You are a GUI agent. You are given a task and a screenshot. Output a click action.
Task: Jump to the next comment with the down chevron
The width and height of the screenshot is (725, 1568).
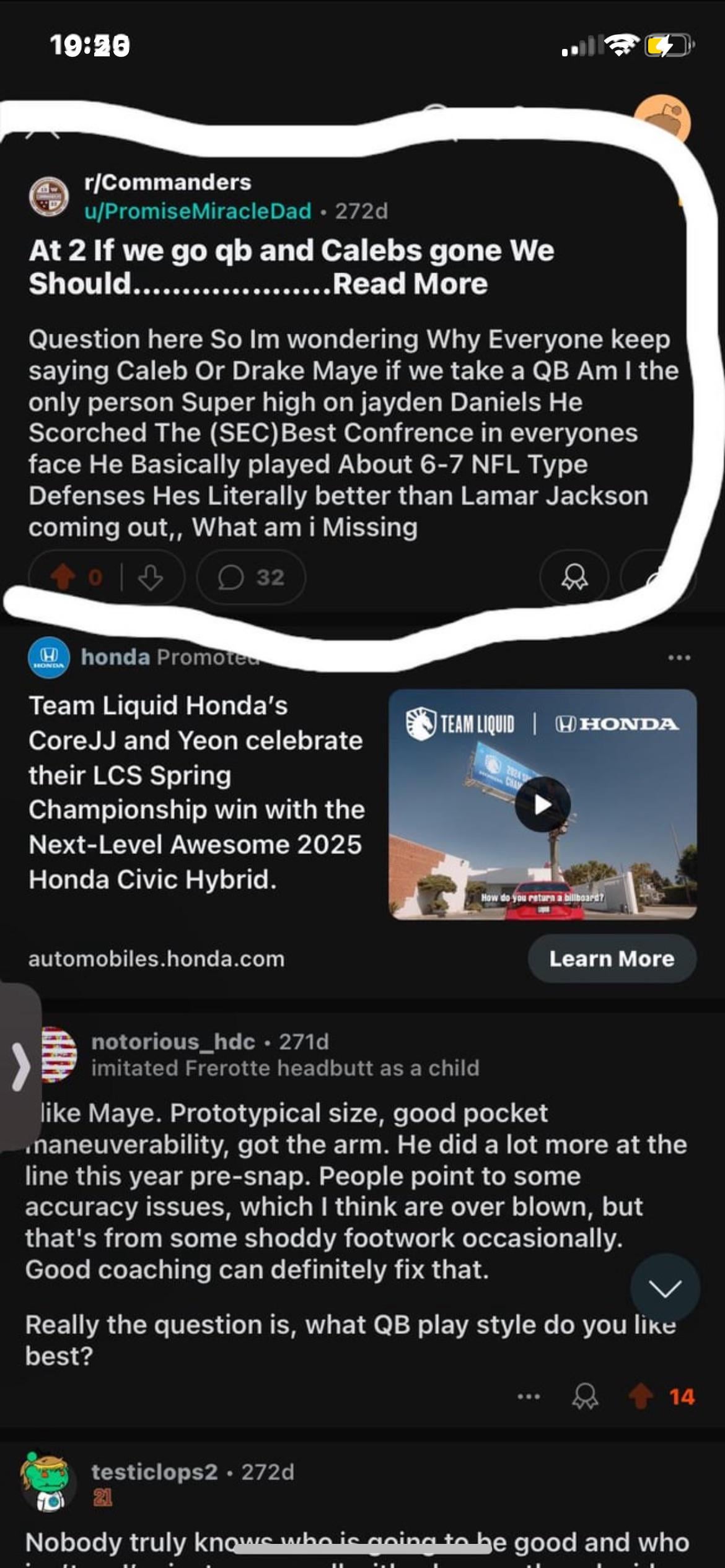pos(665,1288)
